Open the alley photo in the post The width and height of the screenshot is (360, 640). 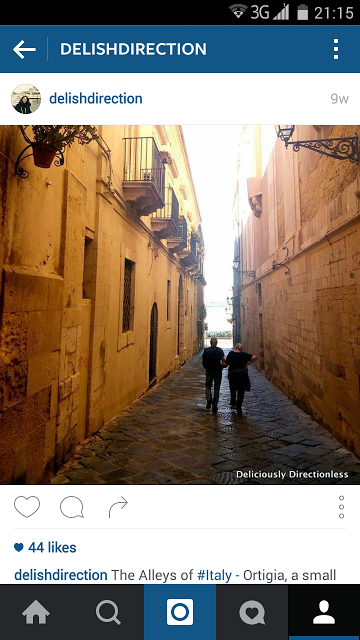pos(180,304)
